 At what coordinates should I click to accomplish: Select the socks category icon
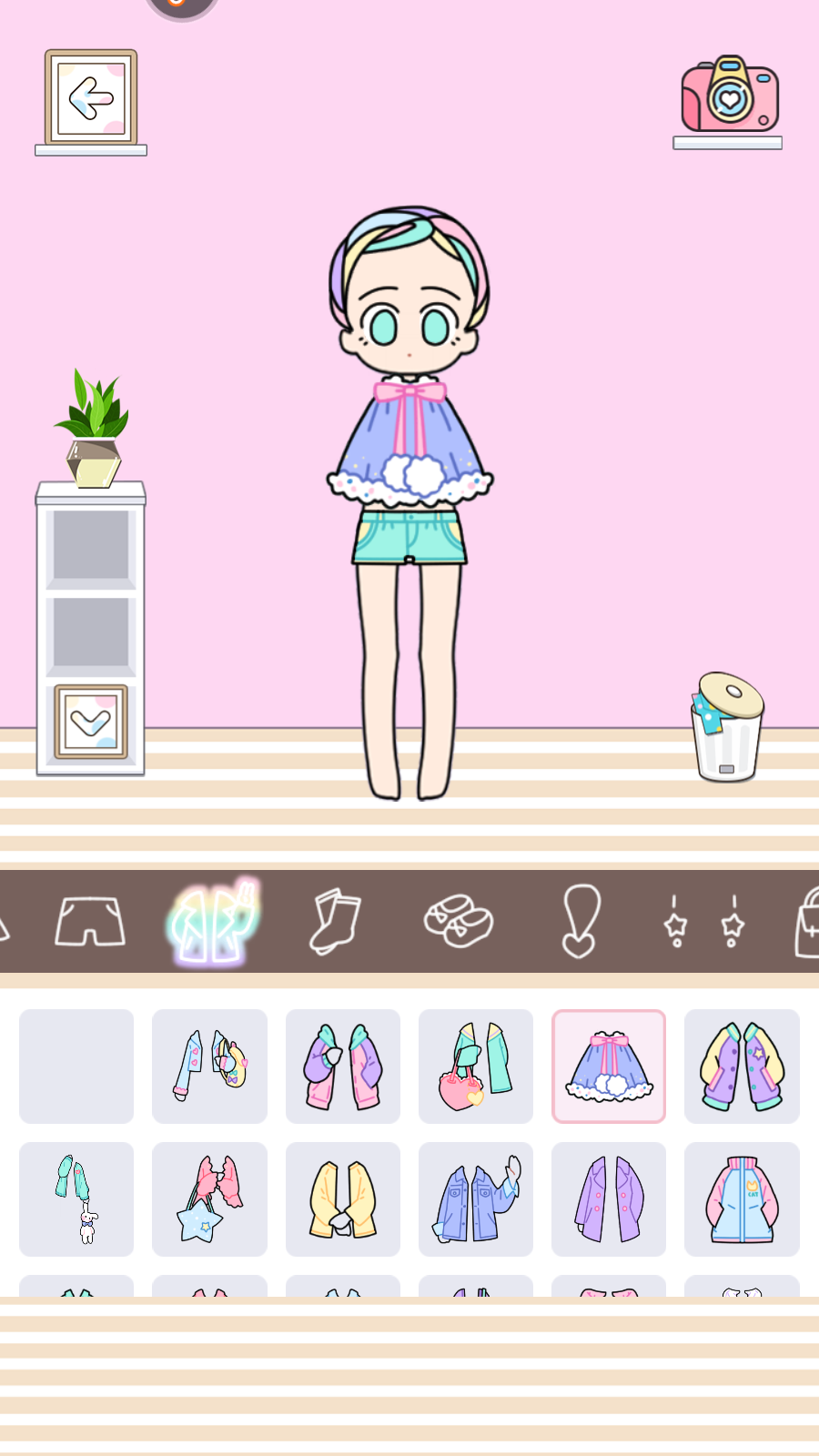coord(333,921)
